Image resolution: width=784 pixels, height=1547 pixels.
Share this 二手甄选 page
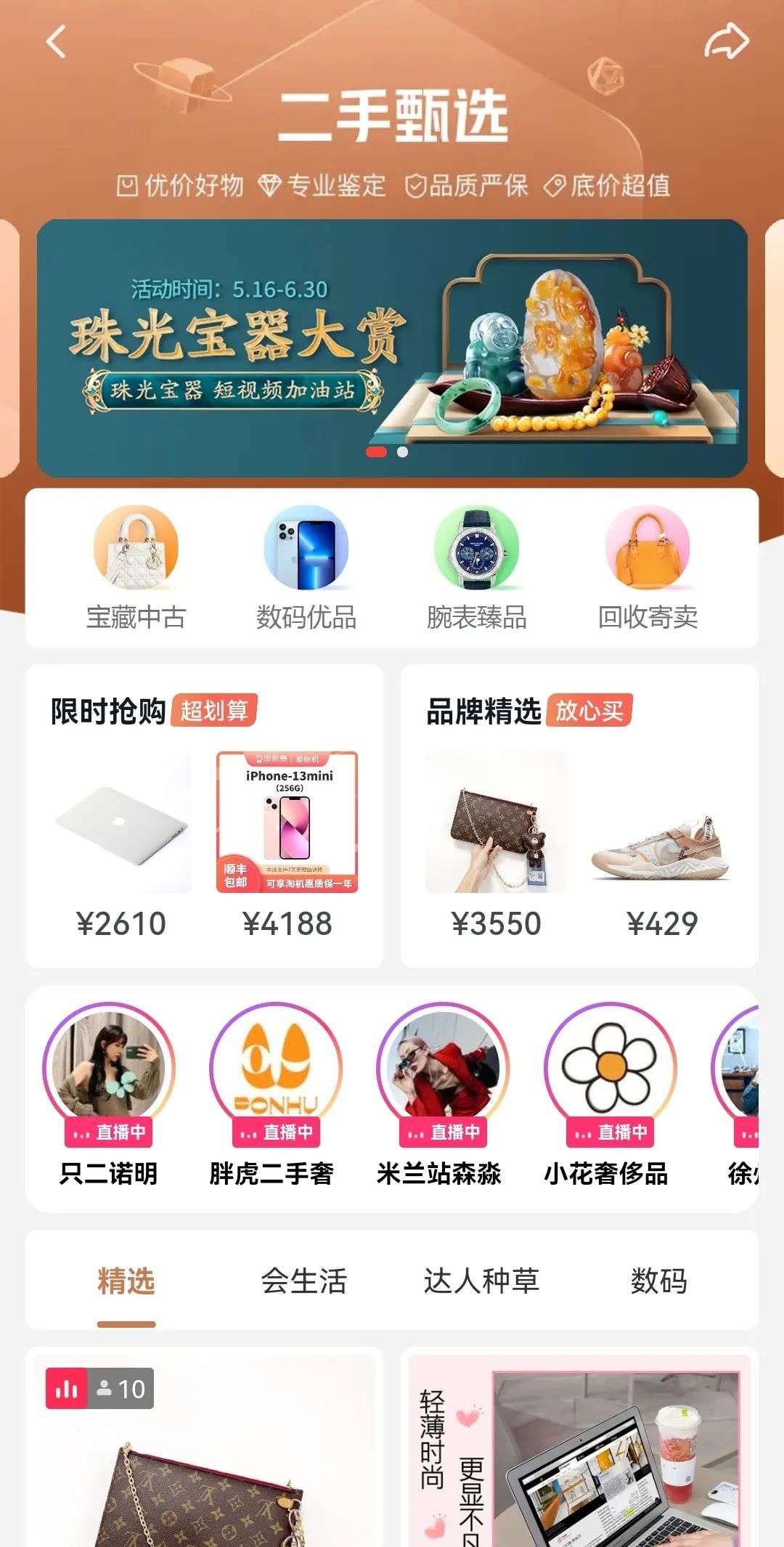pos(727,41)
